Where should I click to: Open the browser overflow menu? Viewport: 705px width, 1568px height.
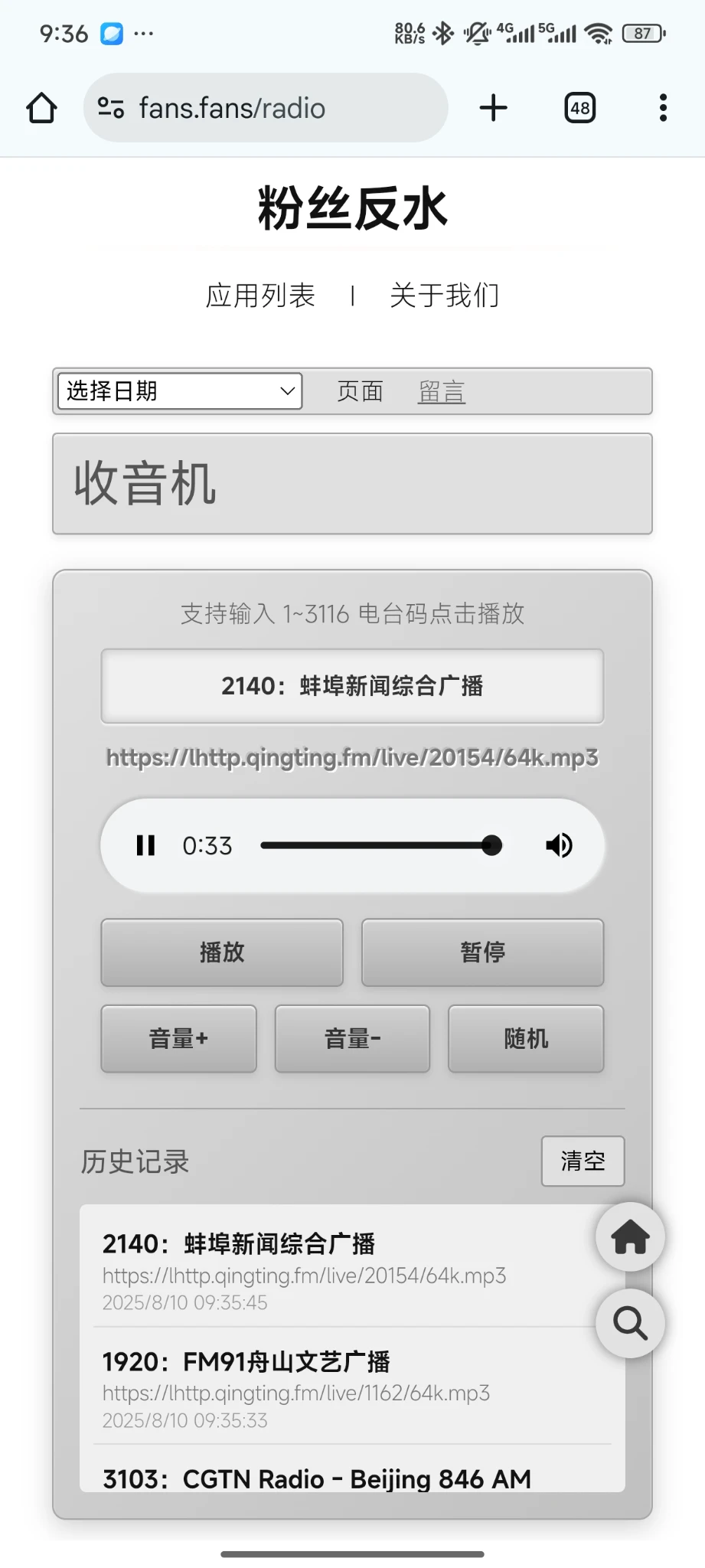[663, 108]
